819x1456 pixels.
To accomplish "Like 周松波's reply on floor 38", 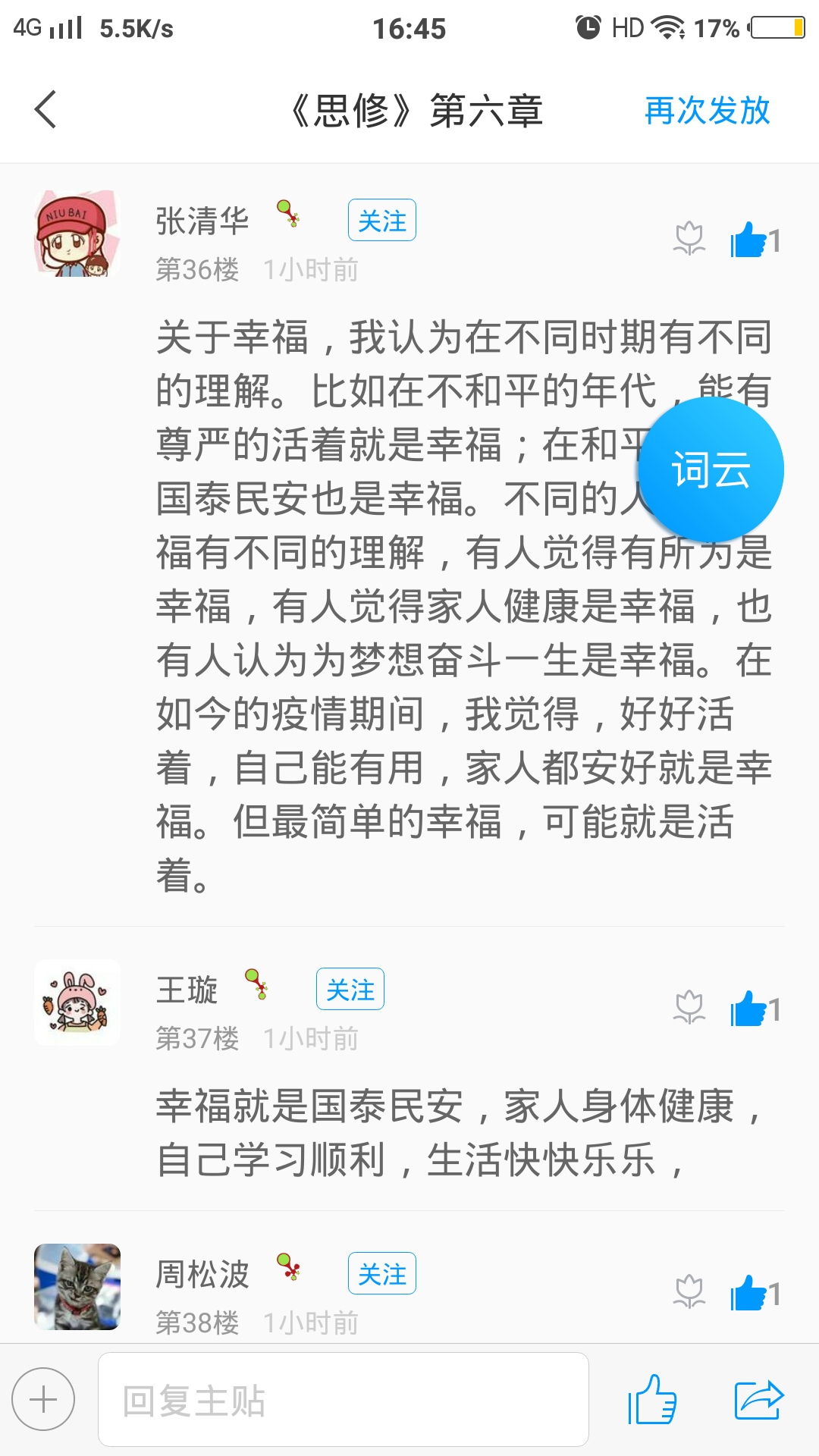I will (749, 1294).
